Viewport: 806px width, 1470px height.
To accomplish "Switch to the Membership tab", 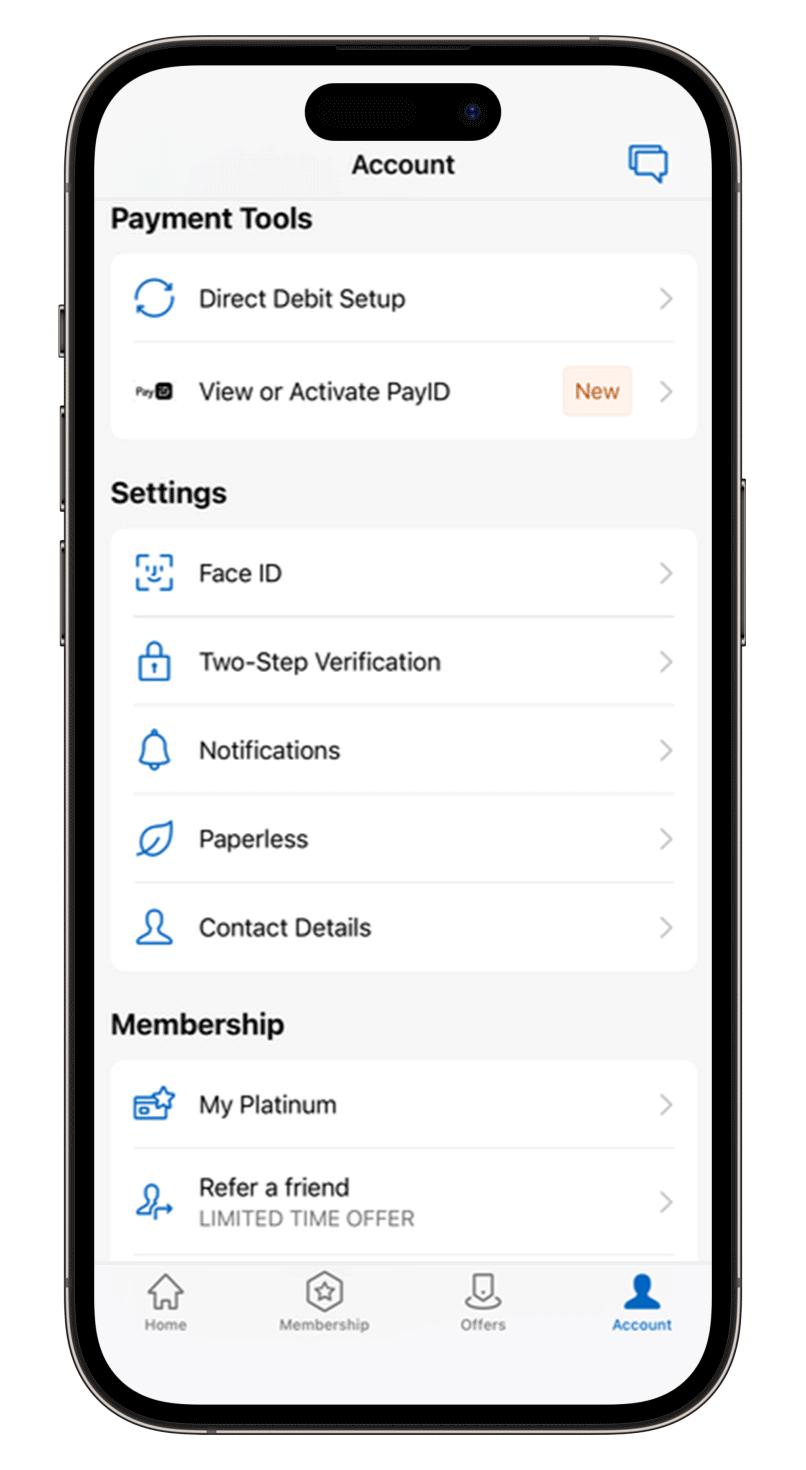I will point(324,1303).
